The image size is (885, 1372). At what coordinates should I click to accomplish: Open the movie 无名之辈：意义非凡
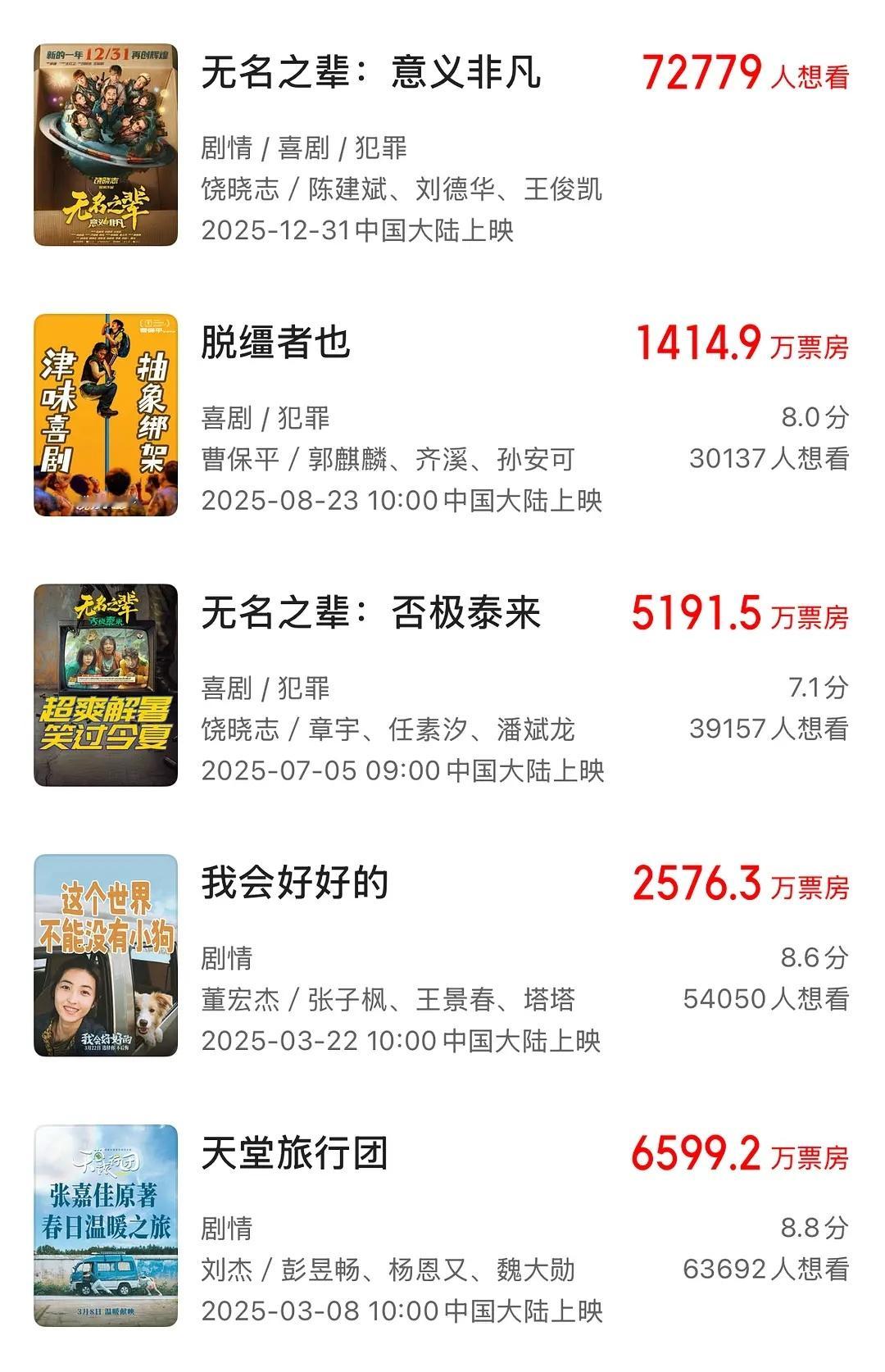370,72
